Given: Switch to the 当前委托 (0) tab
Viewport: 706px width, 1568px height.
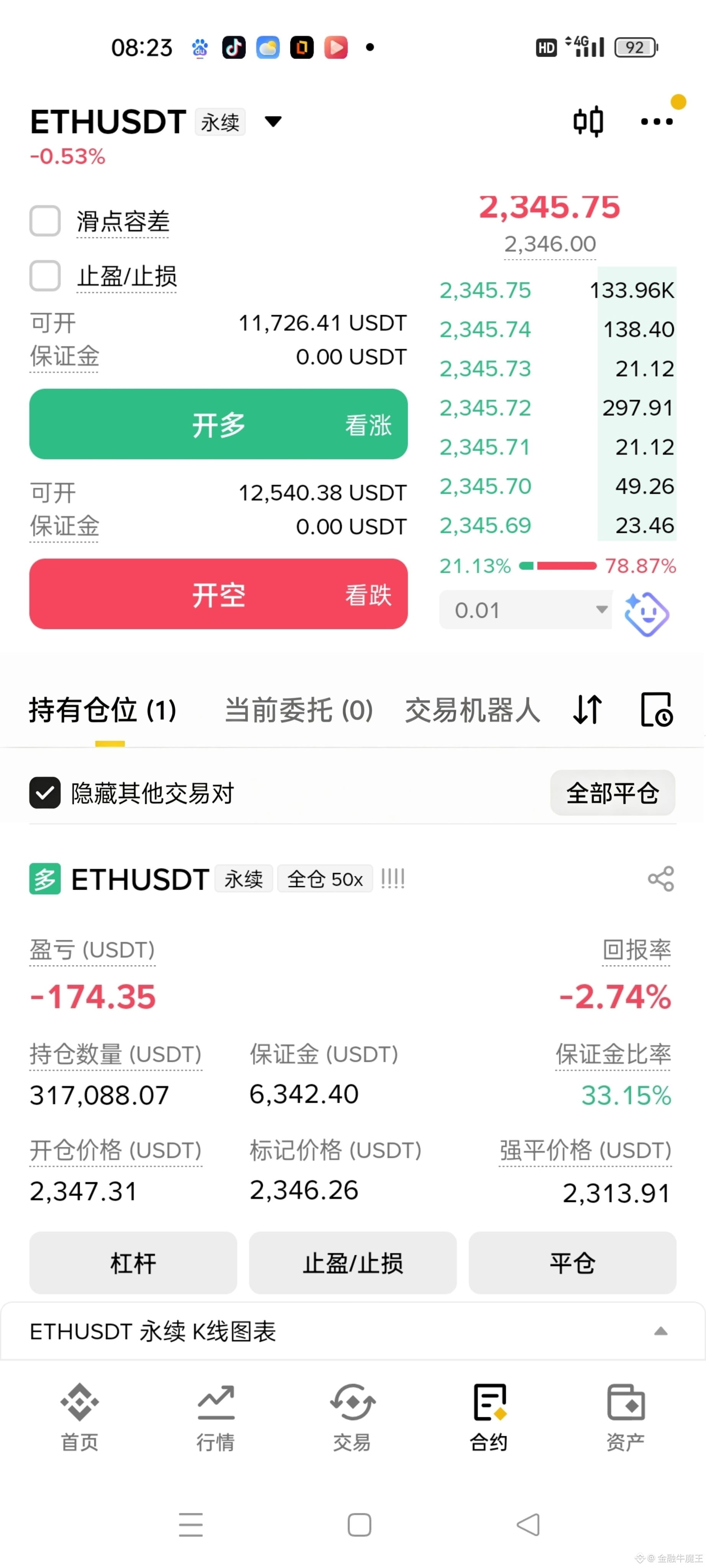Looking at the screenshot, I should click(x=298, y=710).
